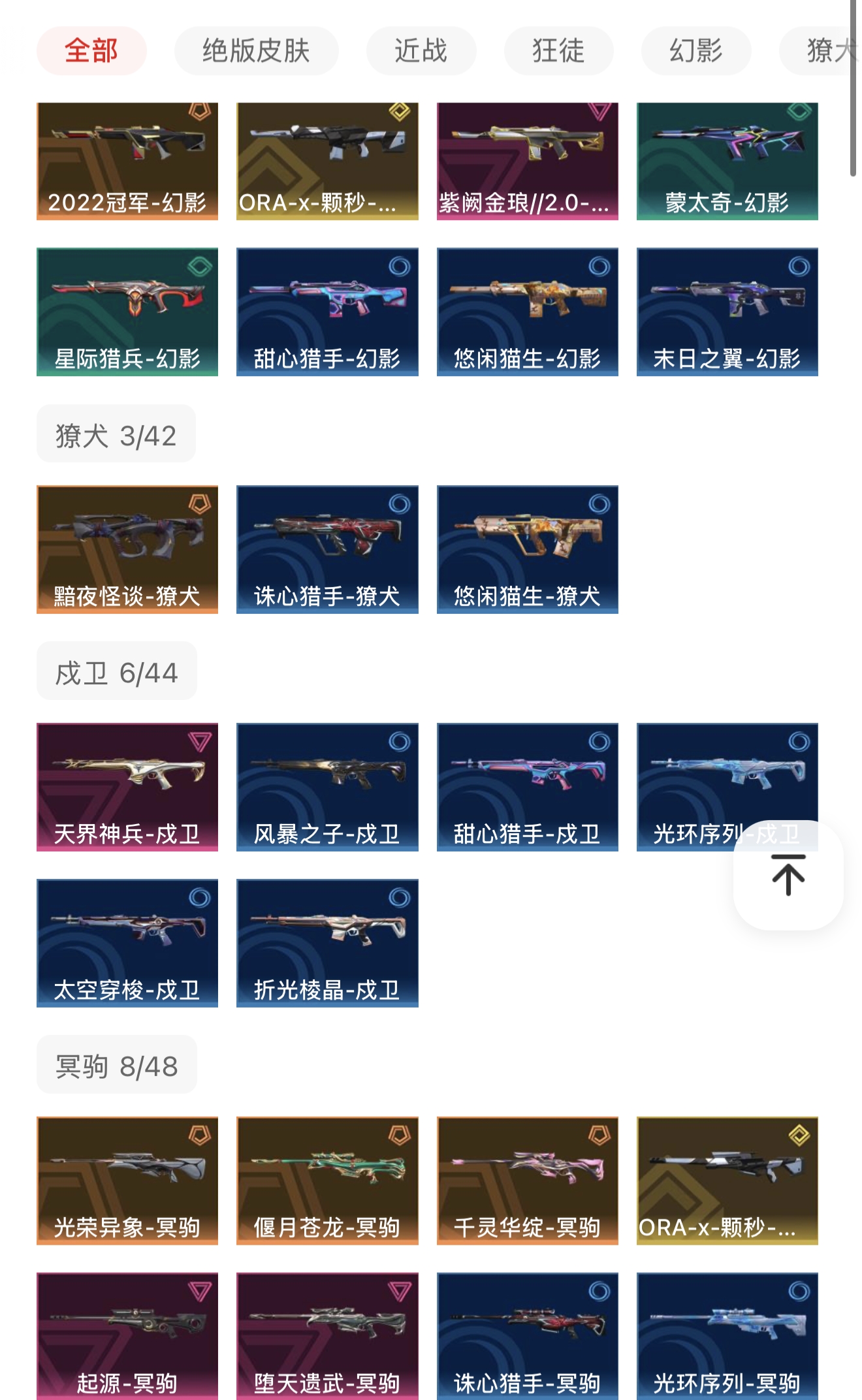Tap the 末日之翼-幻影 skin tile
Screen dimensions: 862x1400
click(x=727, y=311)
